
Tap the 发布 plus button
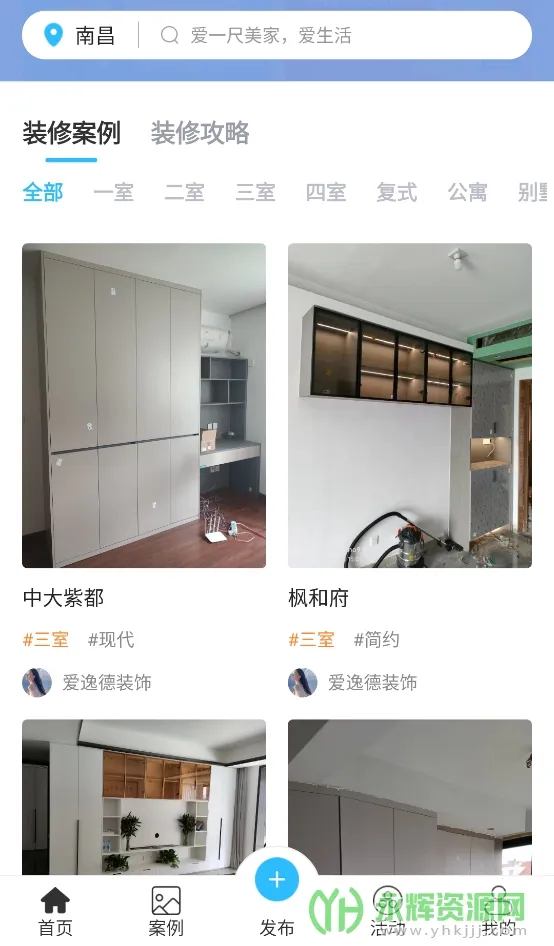277,880
